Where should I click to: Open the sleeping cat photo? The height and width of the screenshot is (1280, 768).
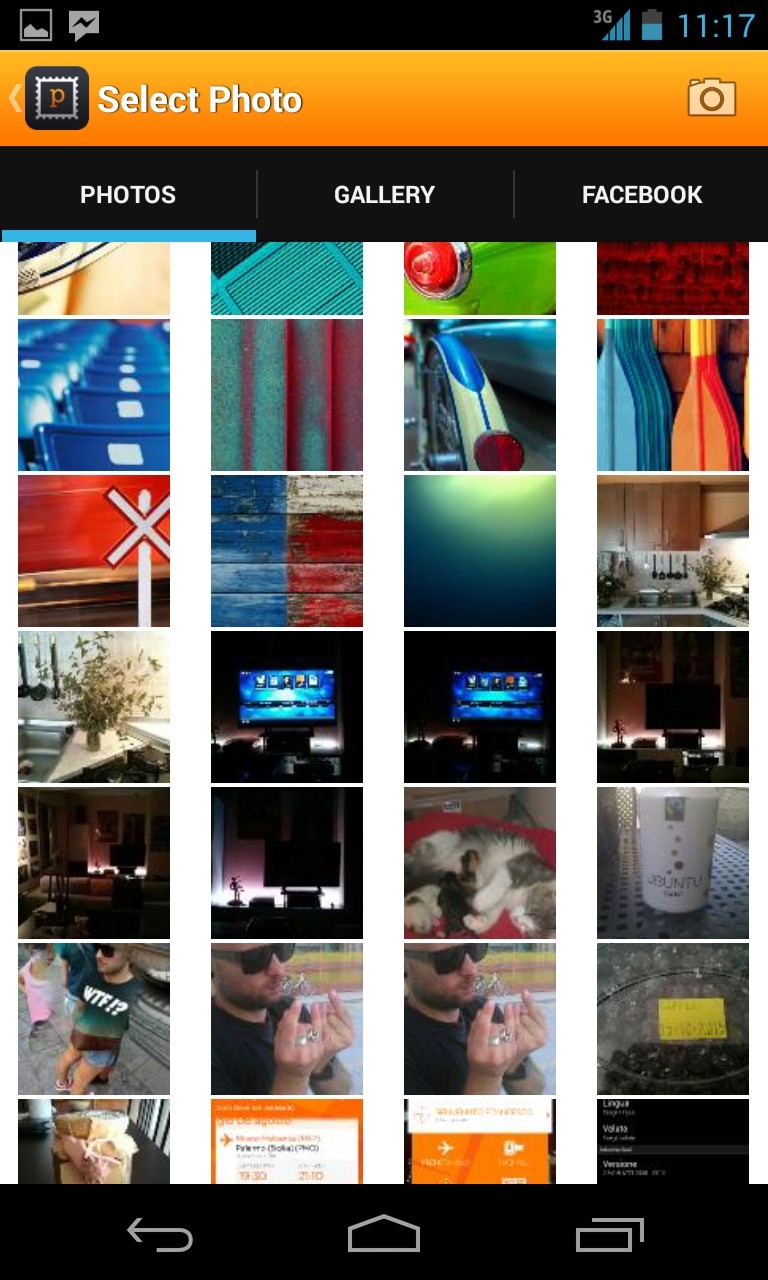(480, 863)
